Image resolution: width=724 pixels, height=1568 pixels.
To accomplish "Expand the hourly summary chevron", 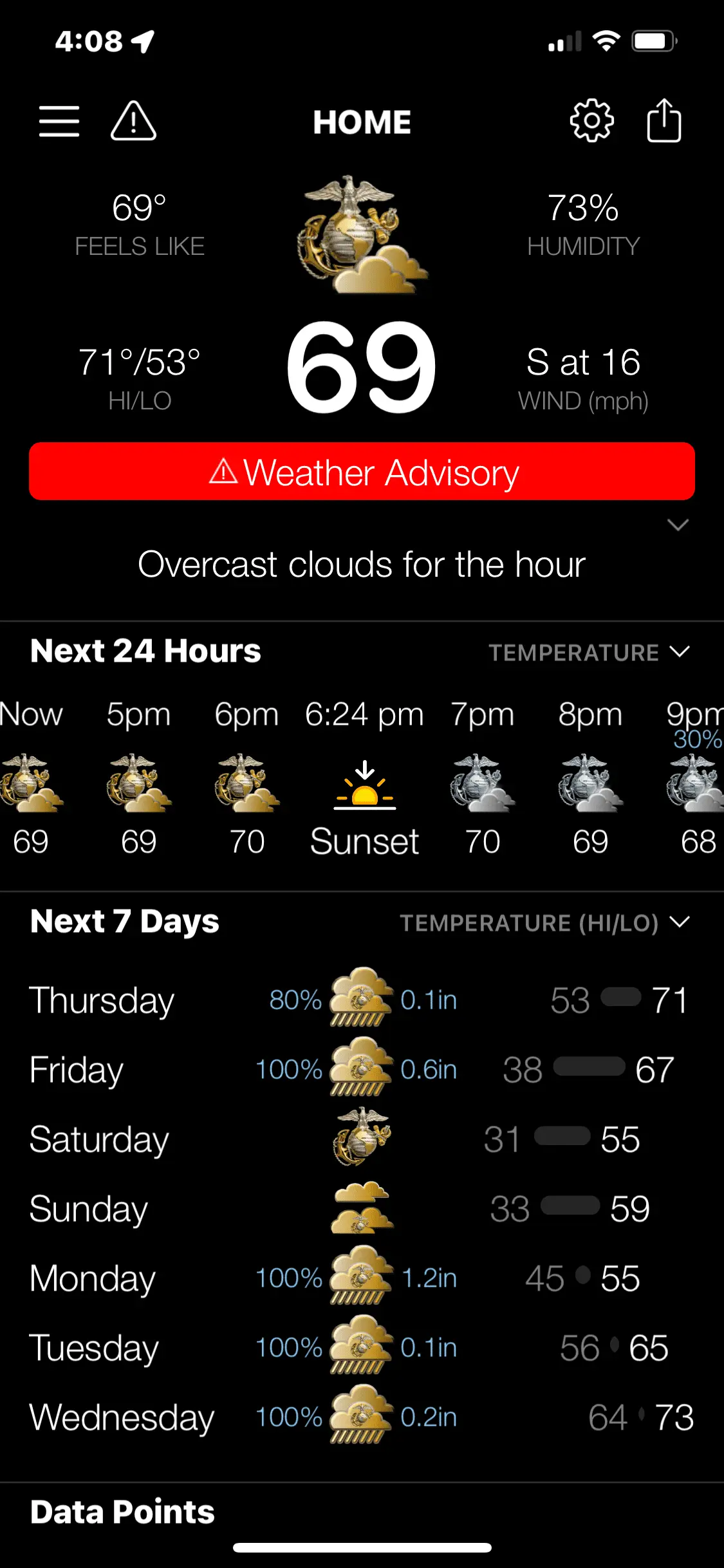I will [x=678, y=525].
